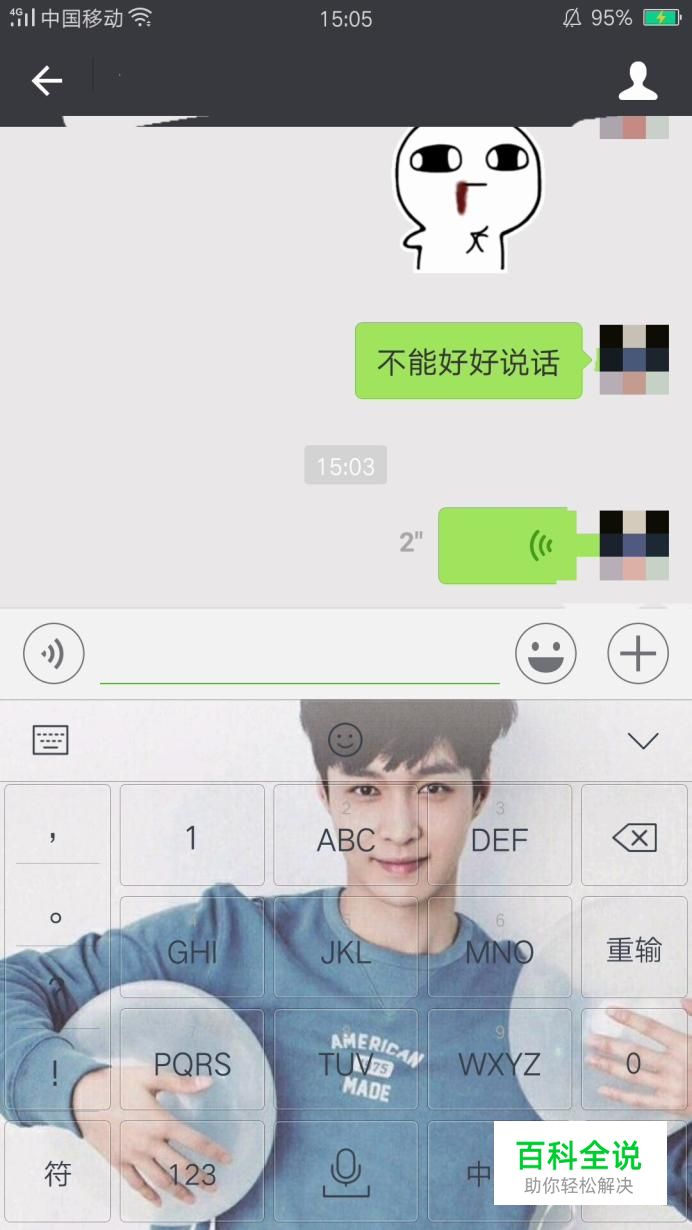The image size is (692, 1230).
Task: Tap the WXYZ key
Action: click(499, 1062)
